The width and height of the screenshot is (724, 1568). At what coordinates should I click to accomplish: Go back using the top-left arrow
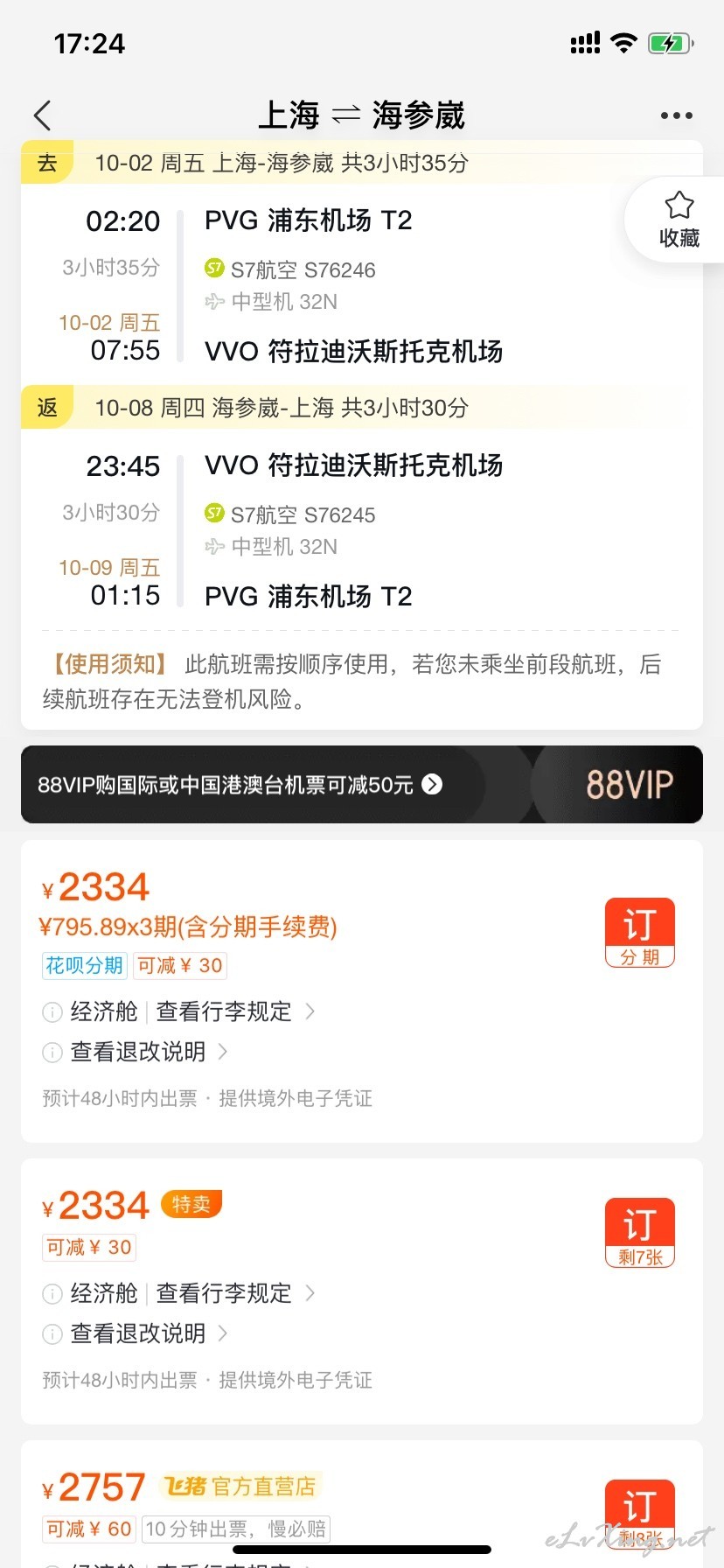click(x=42, y=115)
